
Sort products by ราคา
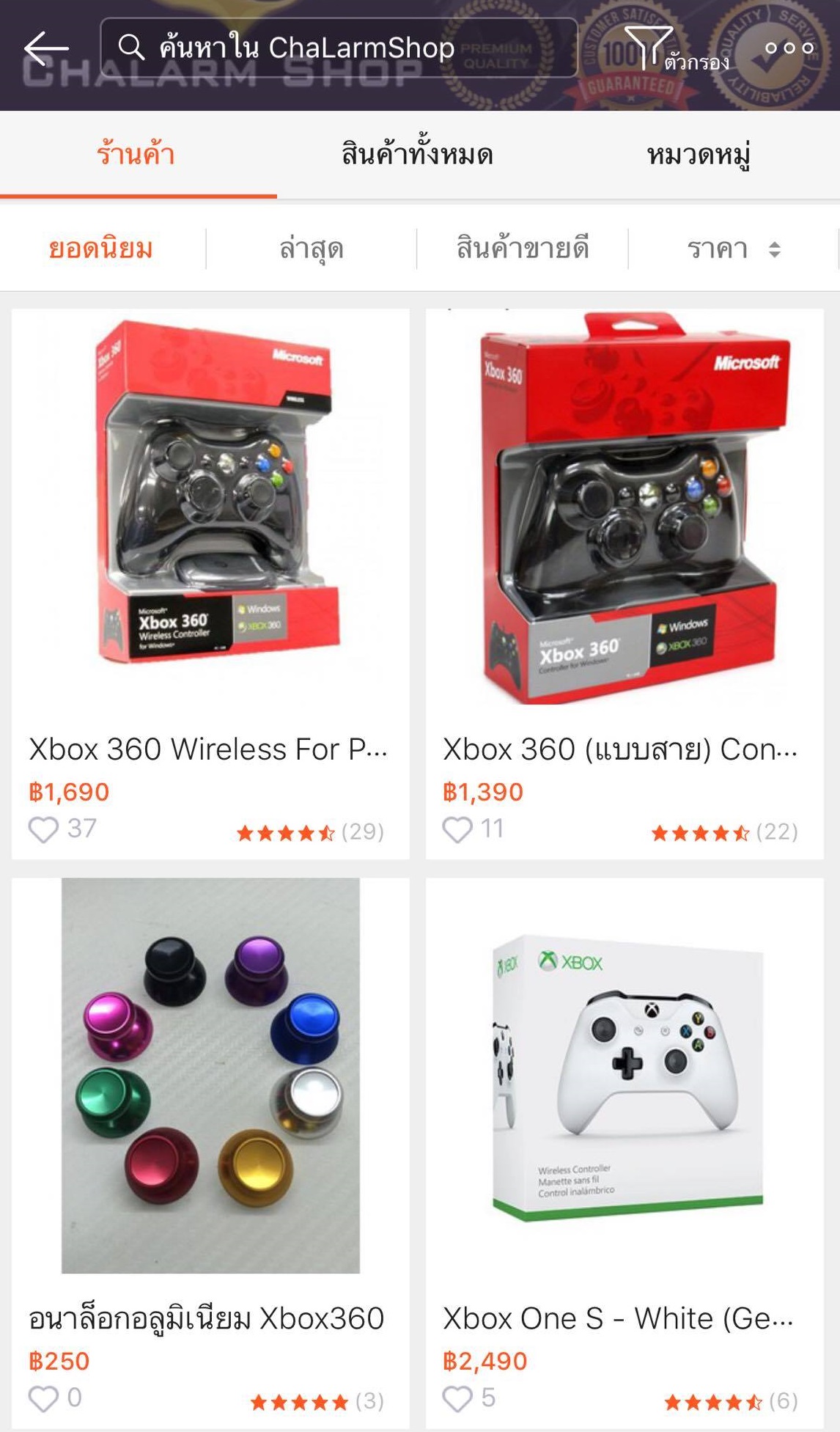pyautogui.click(x=733, y=249)
